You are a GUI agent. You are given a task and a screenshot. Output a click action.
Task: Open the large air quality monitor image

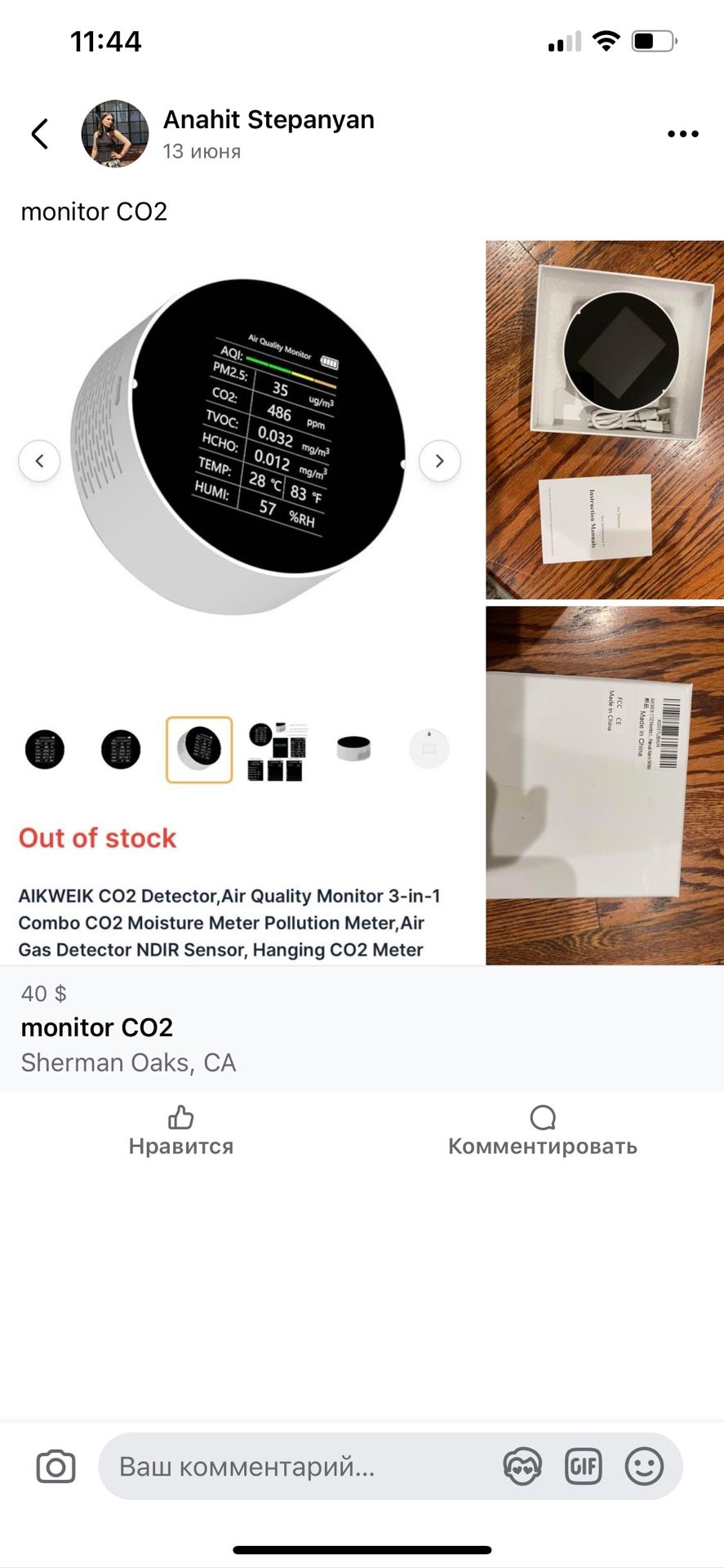point(242,603)
